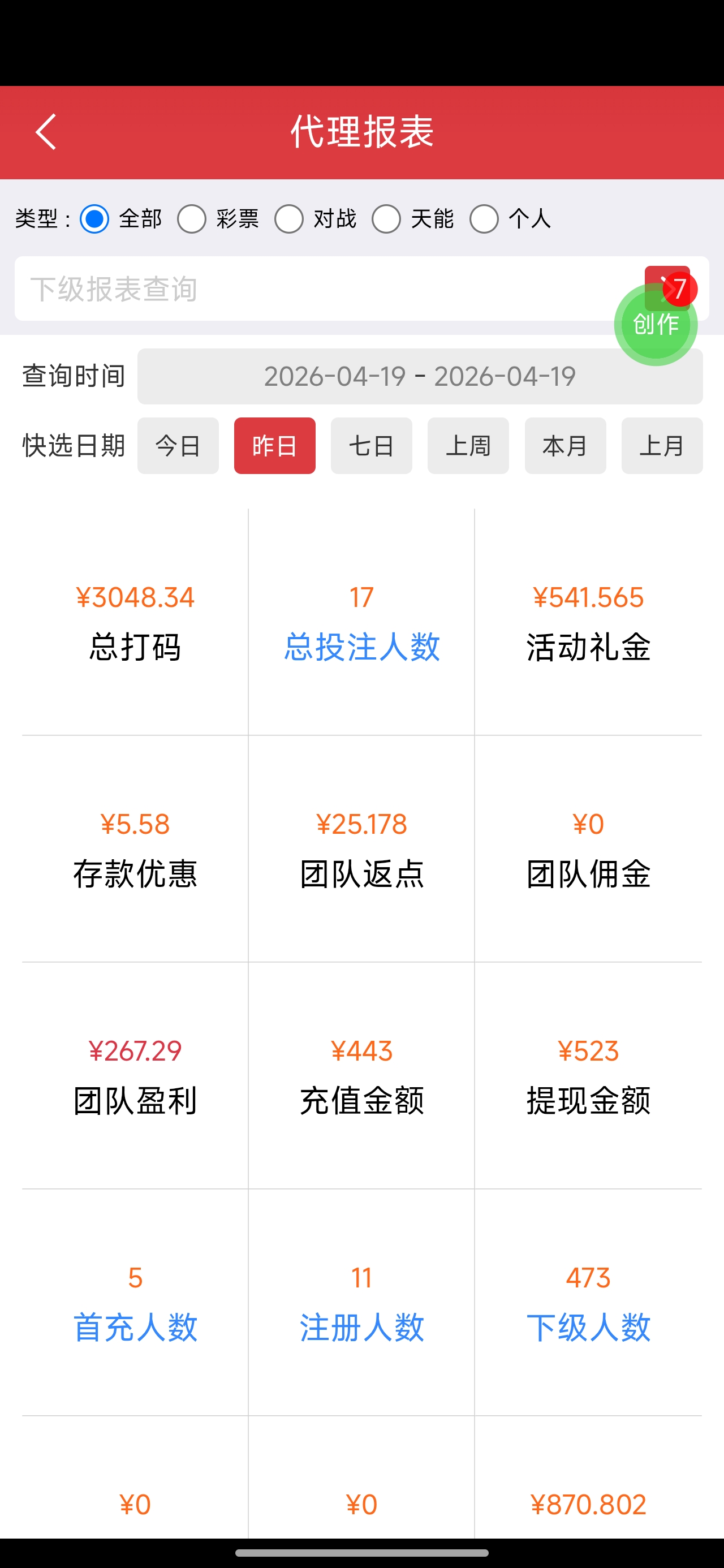Viewport: 724px width, 1568px height.
Task: Select the 全部 type radio button
Action: pos(94,219)
